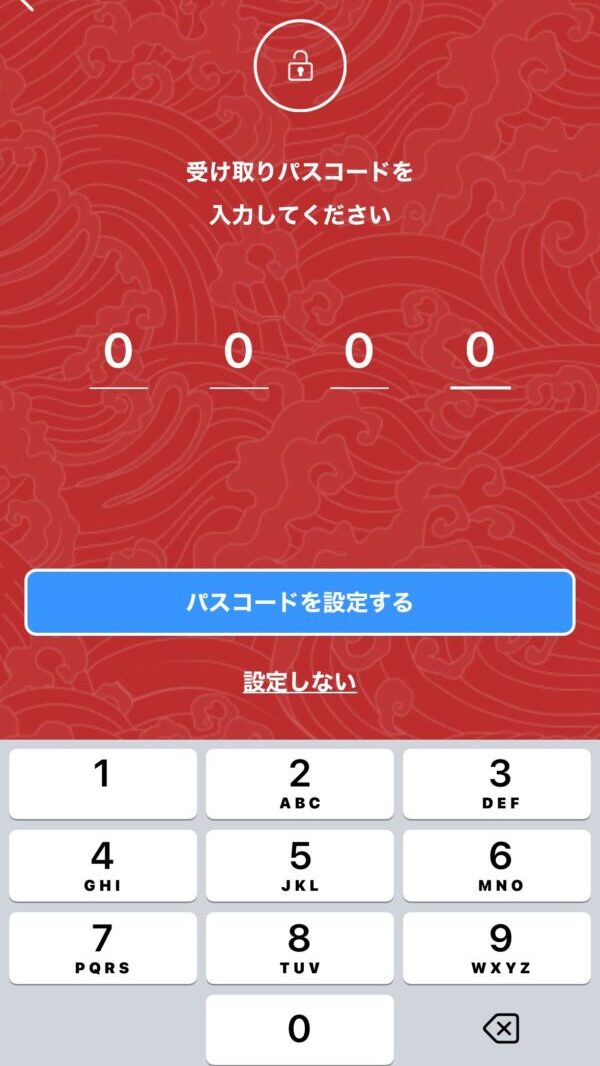The width and height of the screenshot is (600, 1066).
Task: Select the fourth passcode digit field
Action: point(480,355)
